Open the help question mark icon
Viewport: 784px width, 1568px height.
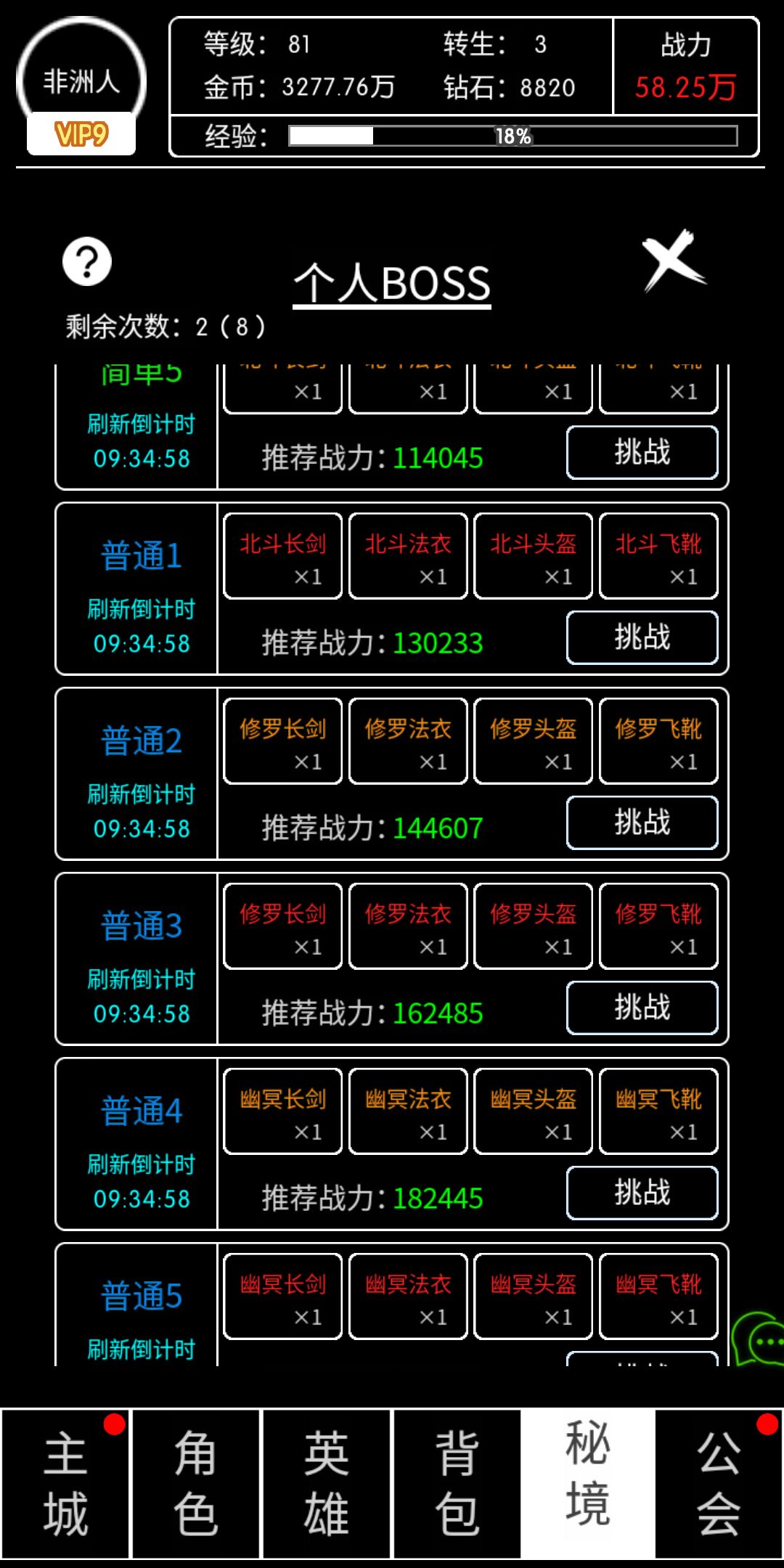point(85,263)
